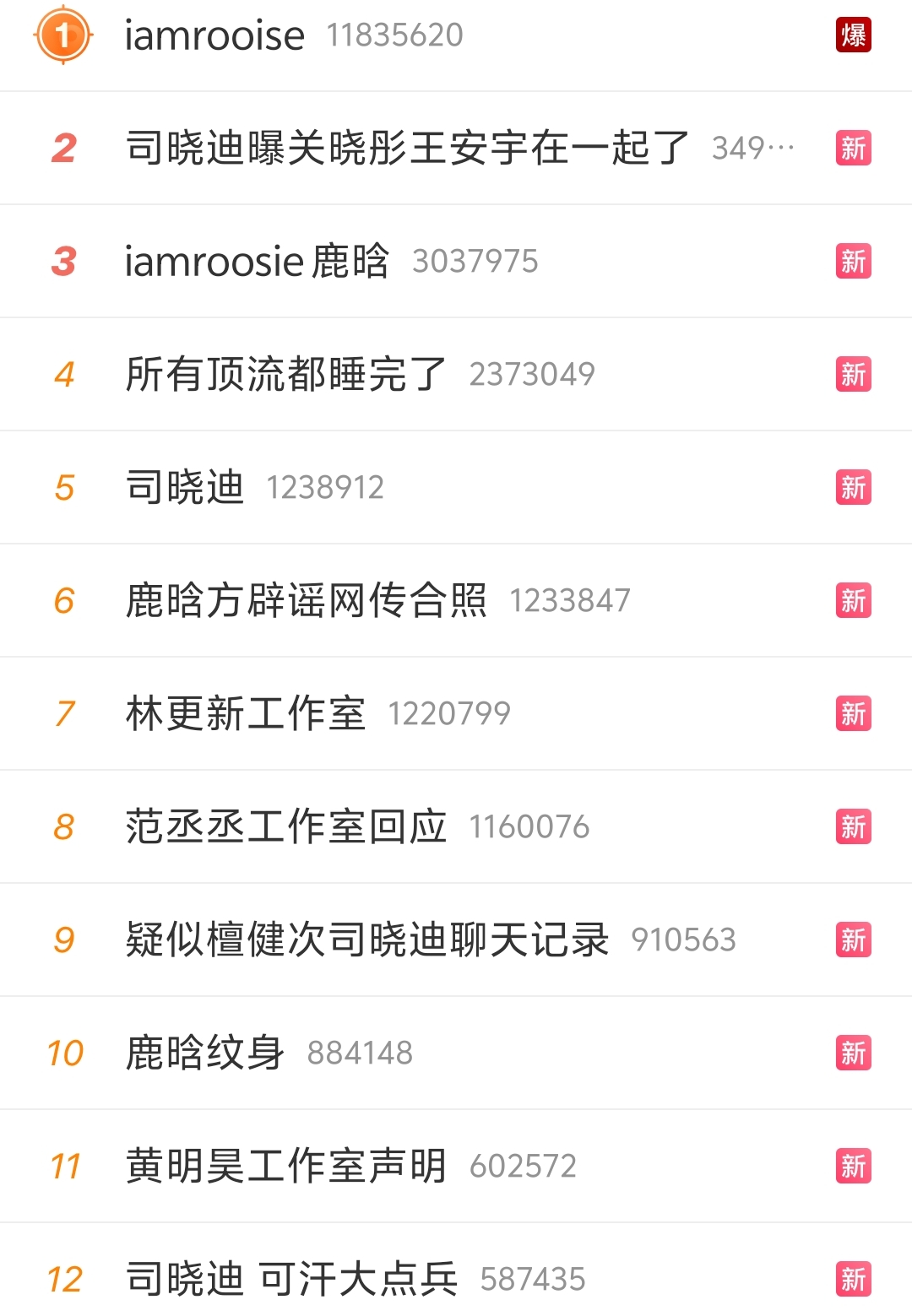Click the heat count 11835620 of topic 1
This screenshot has height=1316, width=912.
tap(394, 35)
